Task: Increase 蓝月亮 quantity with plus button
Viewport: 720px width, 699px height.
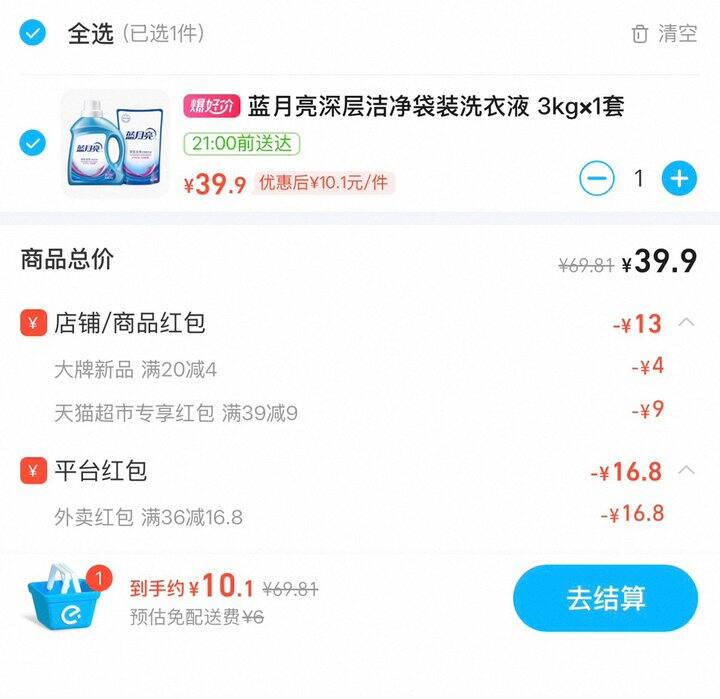Action: [x=679, y=179]
